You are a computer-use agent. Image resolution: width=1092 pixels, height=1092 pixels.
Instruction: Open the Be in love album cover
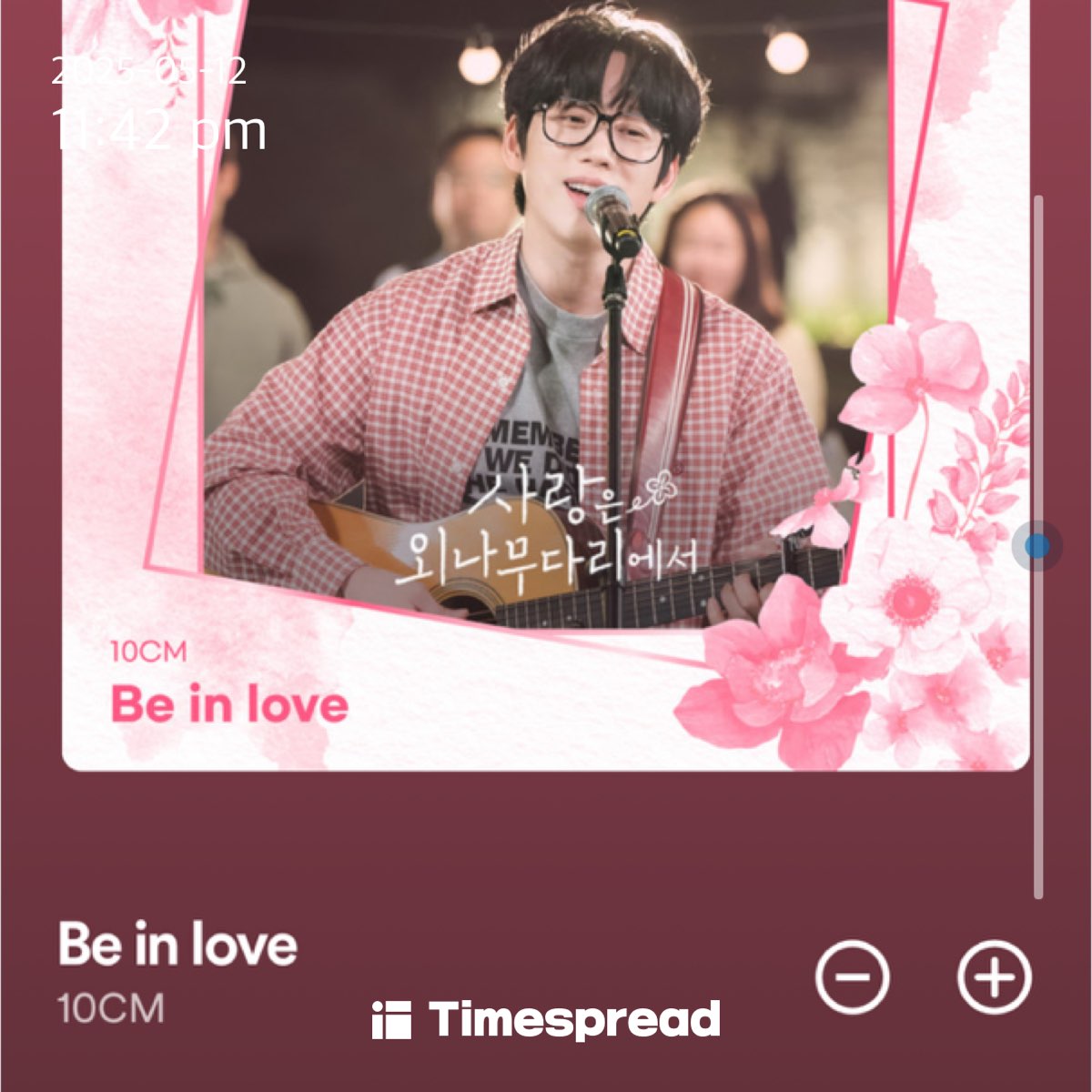click(x=546, y=382)
